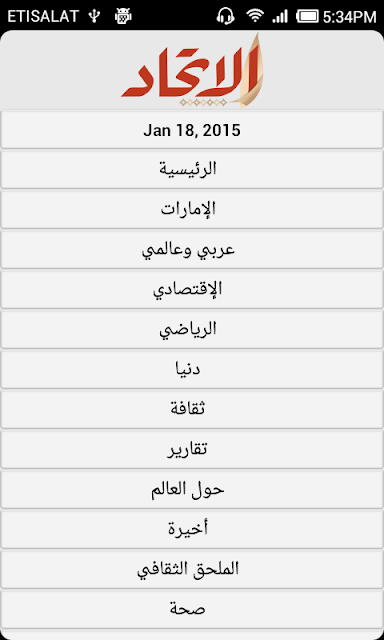Open the الإمارات section
The width and height of the screenshot is (384, 640).
tap(192, 210)
